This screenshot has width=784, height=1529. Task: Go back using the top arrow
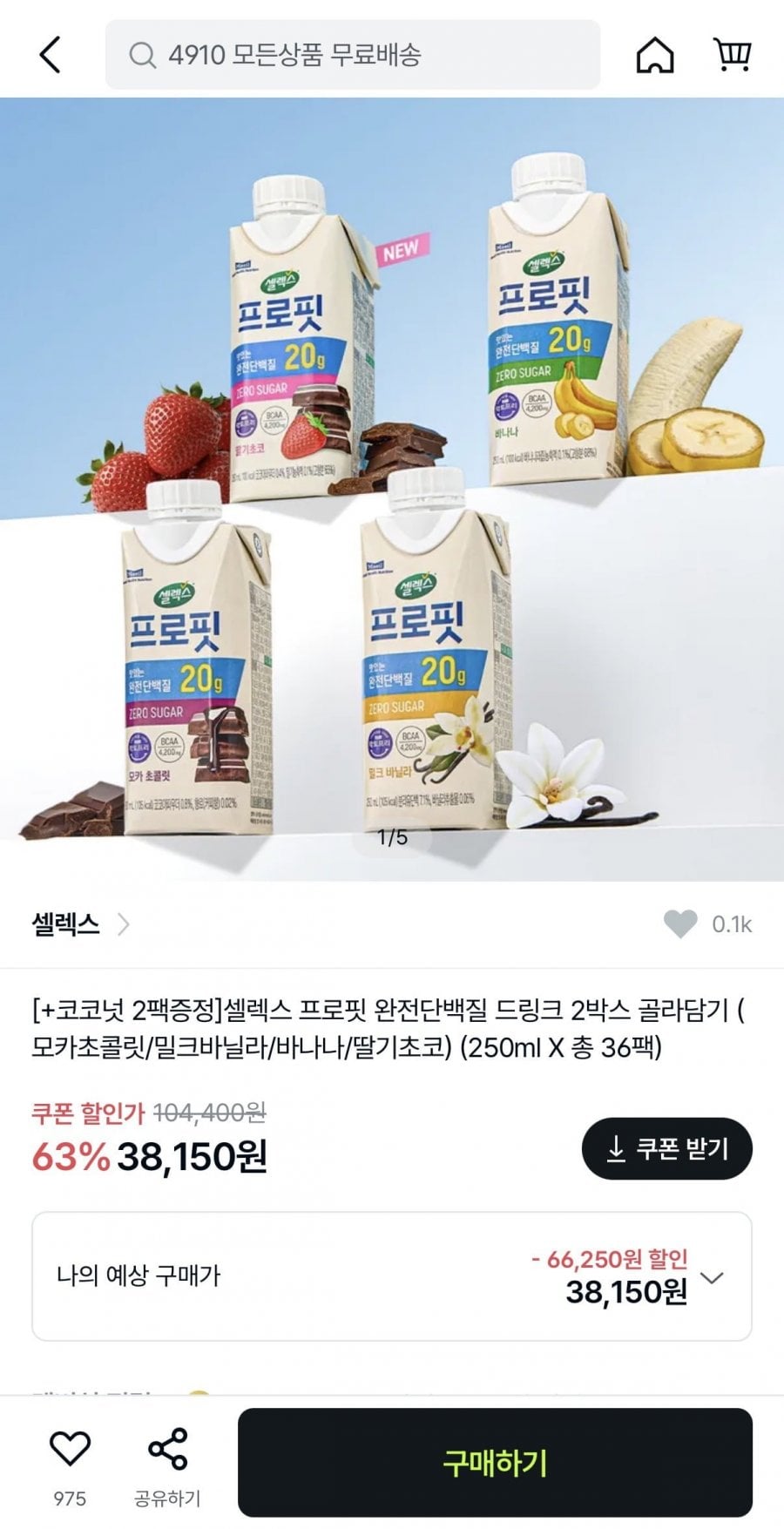(x=51, y=55)
